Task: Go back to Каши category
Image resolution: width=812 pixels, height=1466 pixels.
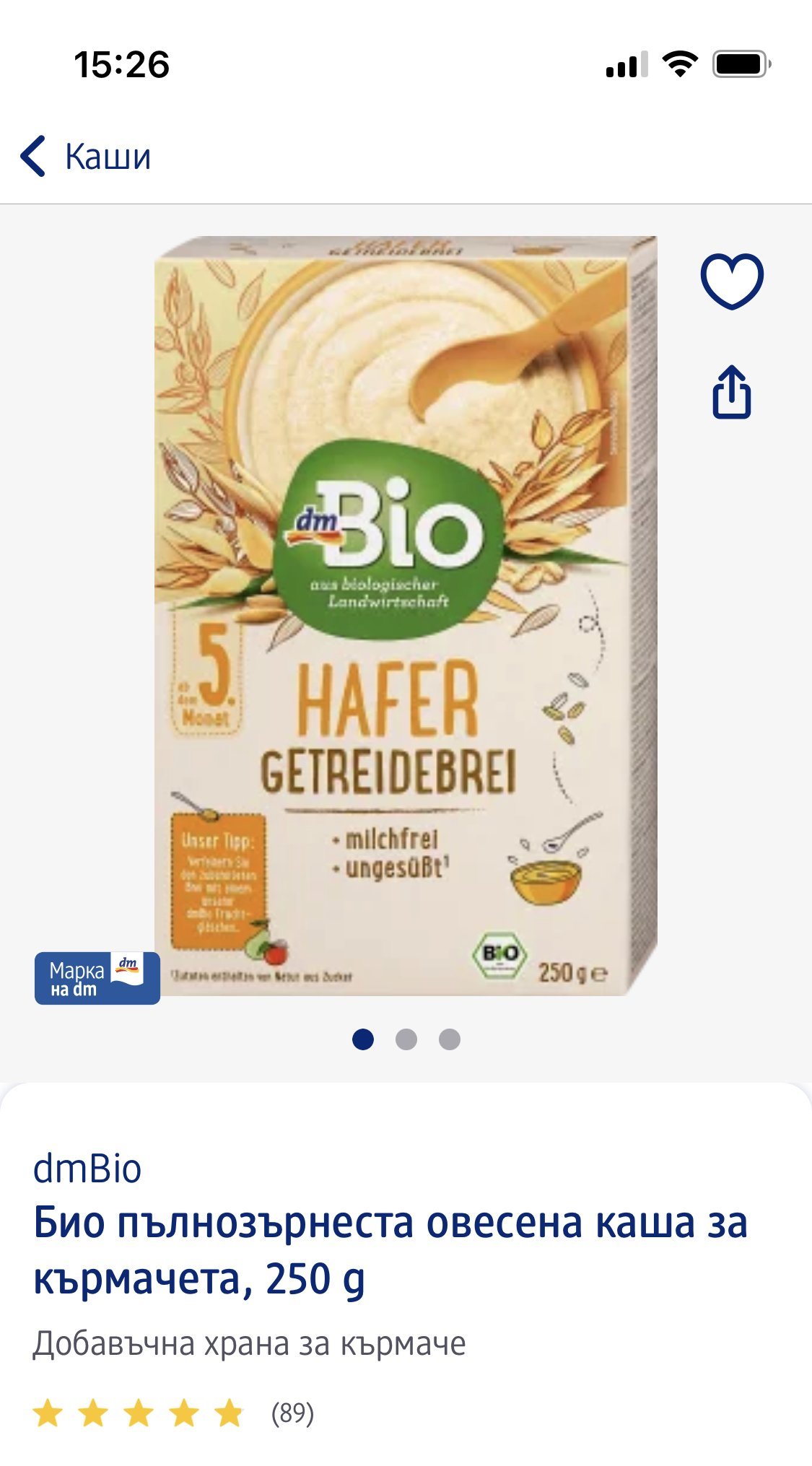Action: point(87,156)
